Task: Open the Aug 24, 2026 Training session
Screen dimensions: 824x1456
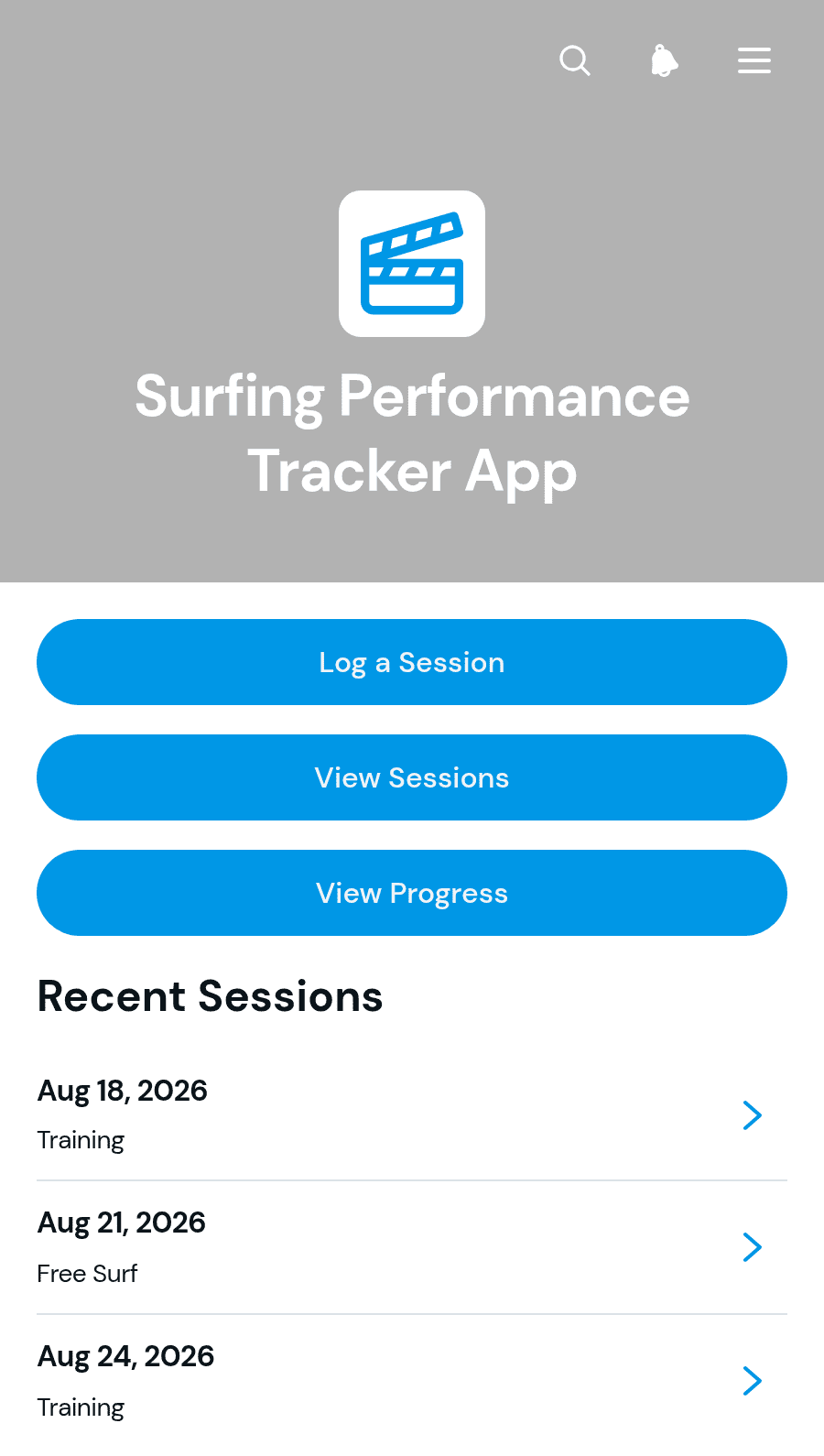Action: click(x=412, y=1381)
